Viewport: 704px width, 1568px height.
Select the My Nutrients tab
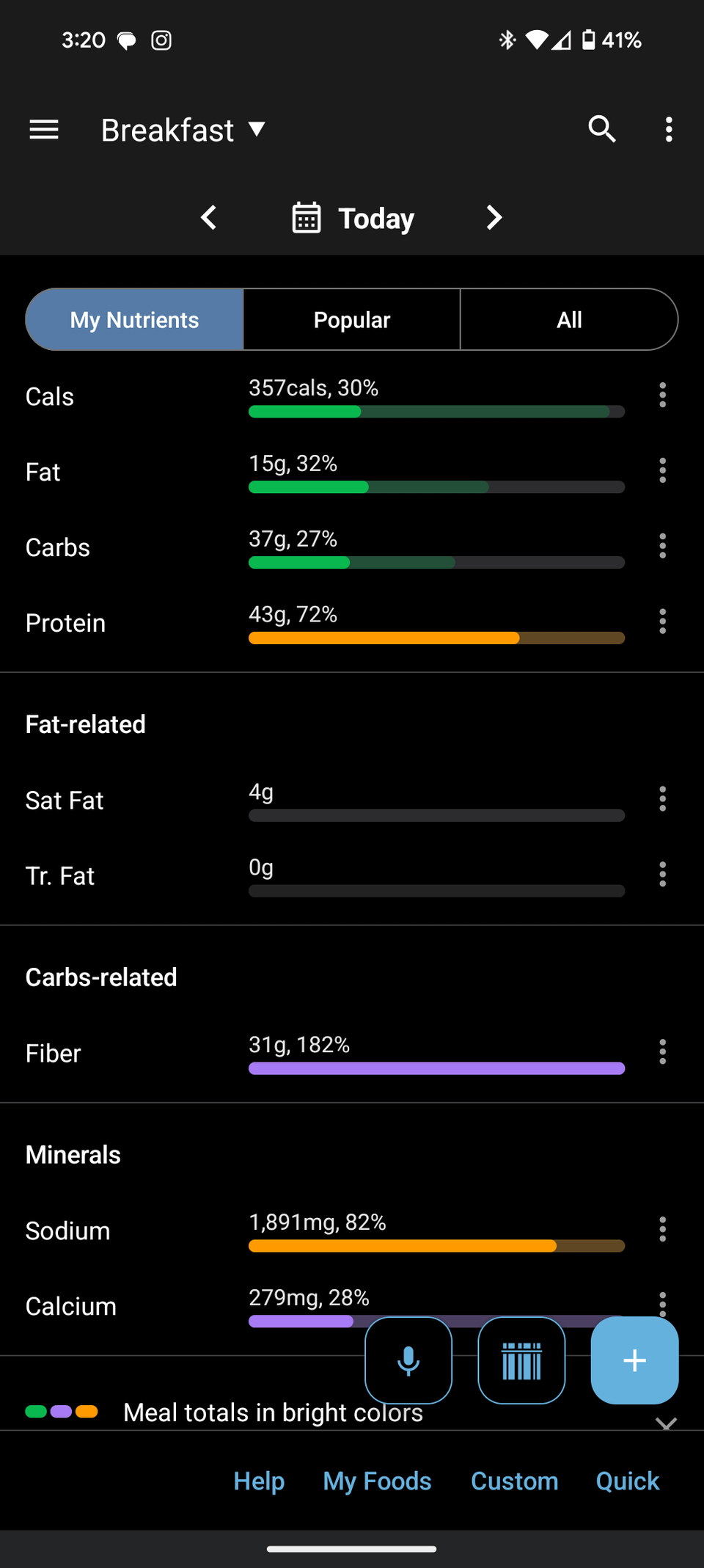tap(134, 319)
